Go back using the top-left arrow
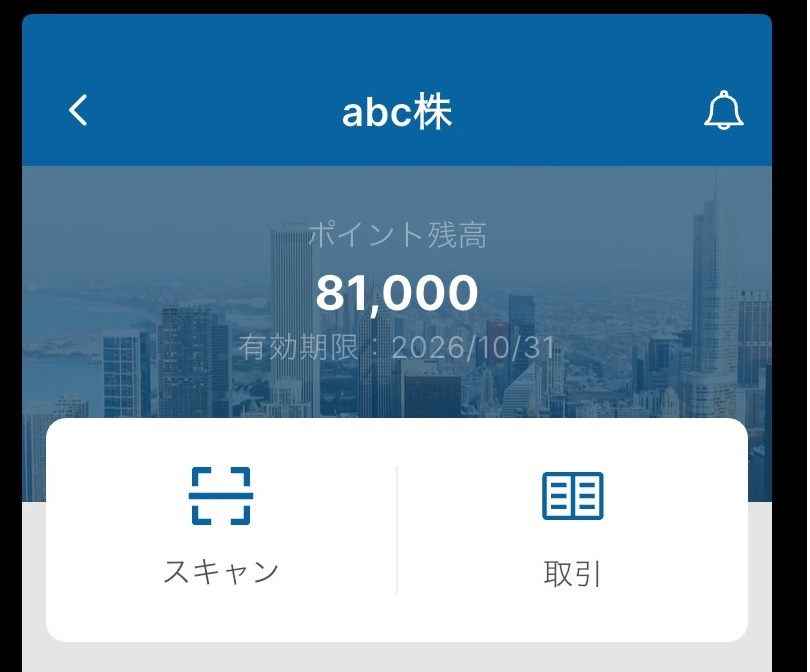 coord(78,110)
